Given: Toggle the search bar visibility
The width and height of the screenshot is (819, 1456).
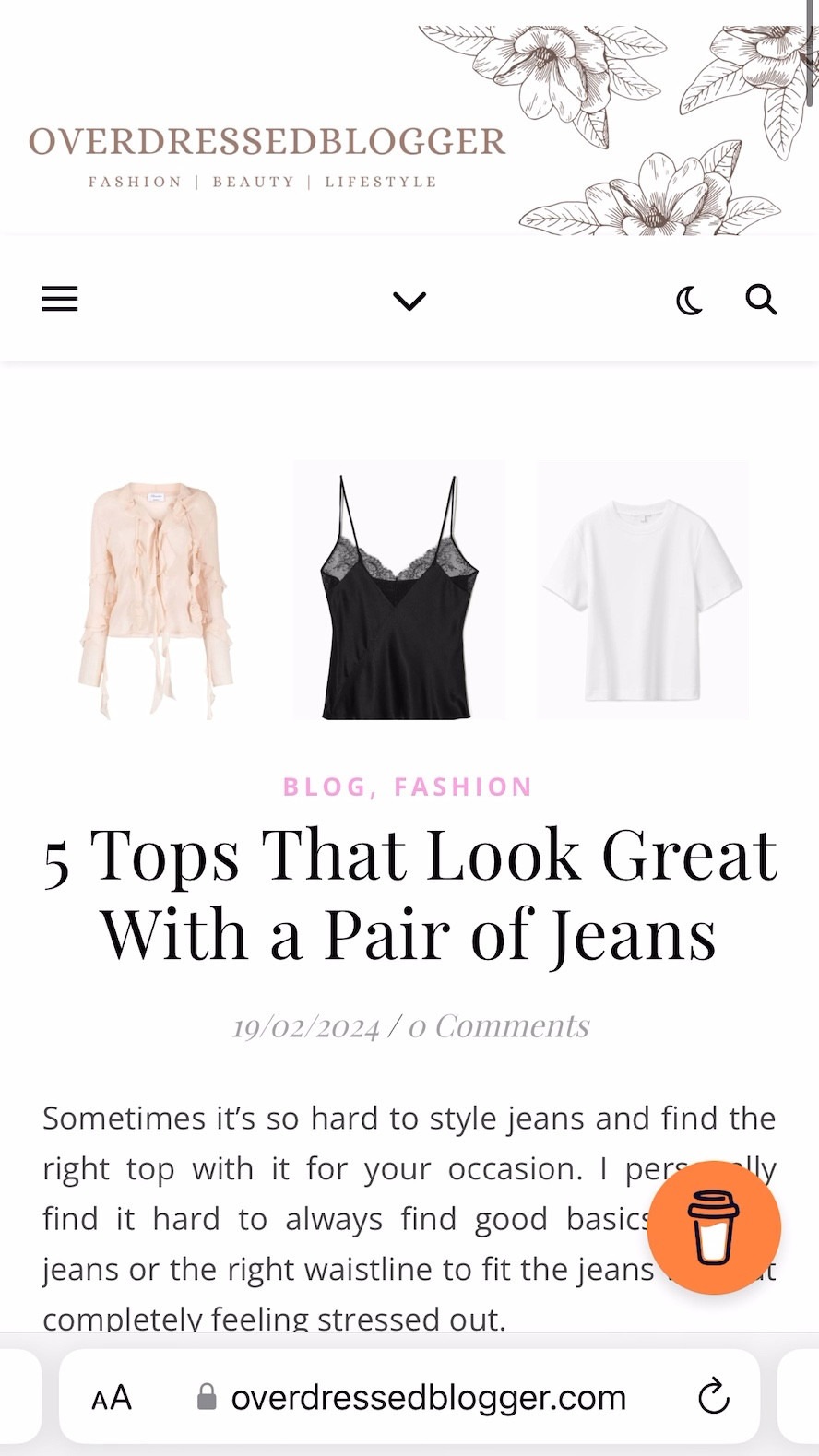Looking at the screenshot, I should pos(761,299).
